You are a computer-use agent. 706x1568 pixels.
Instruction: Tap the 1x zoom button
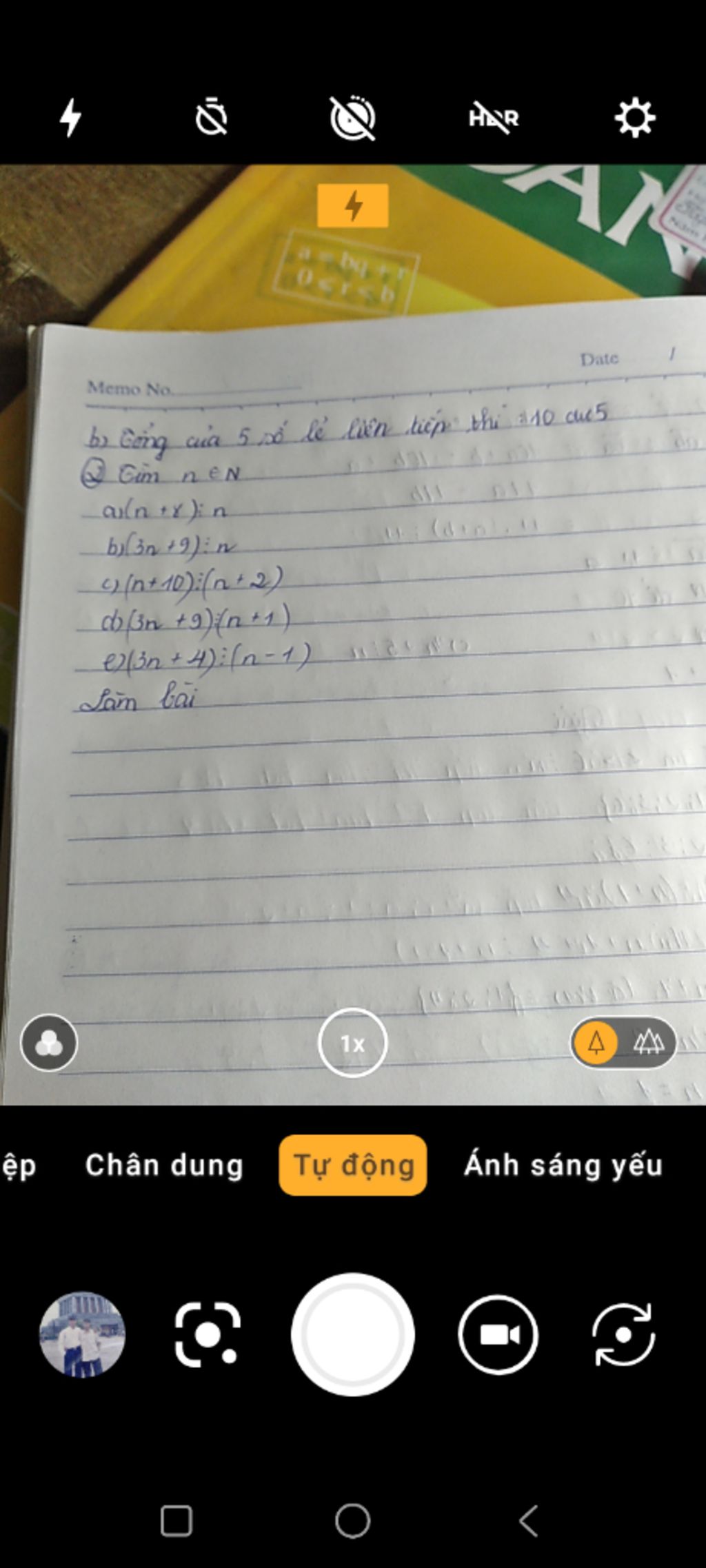(352, 1043)
